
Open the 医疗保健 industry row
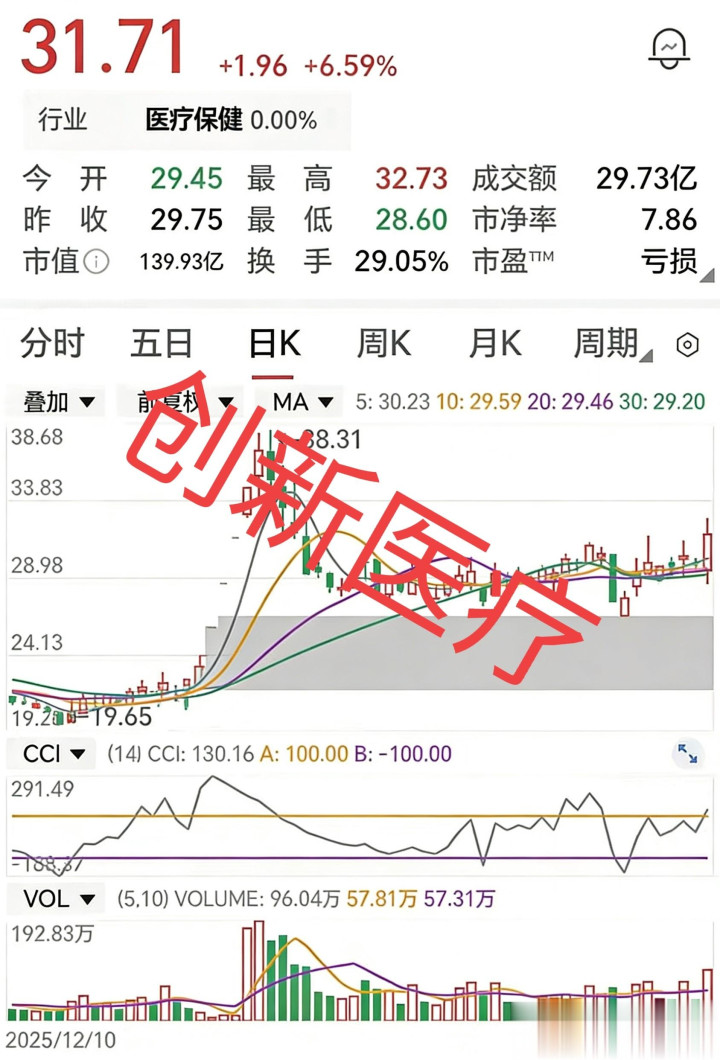pos(190,121)
